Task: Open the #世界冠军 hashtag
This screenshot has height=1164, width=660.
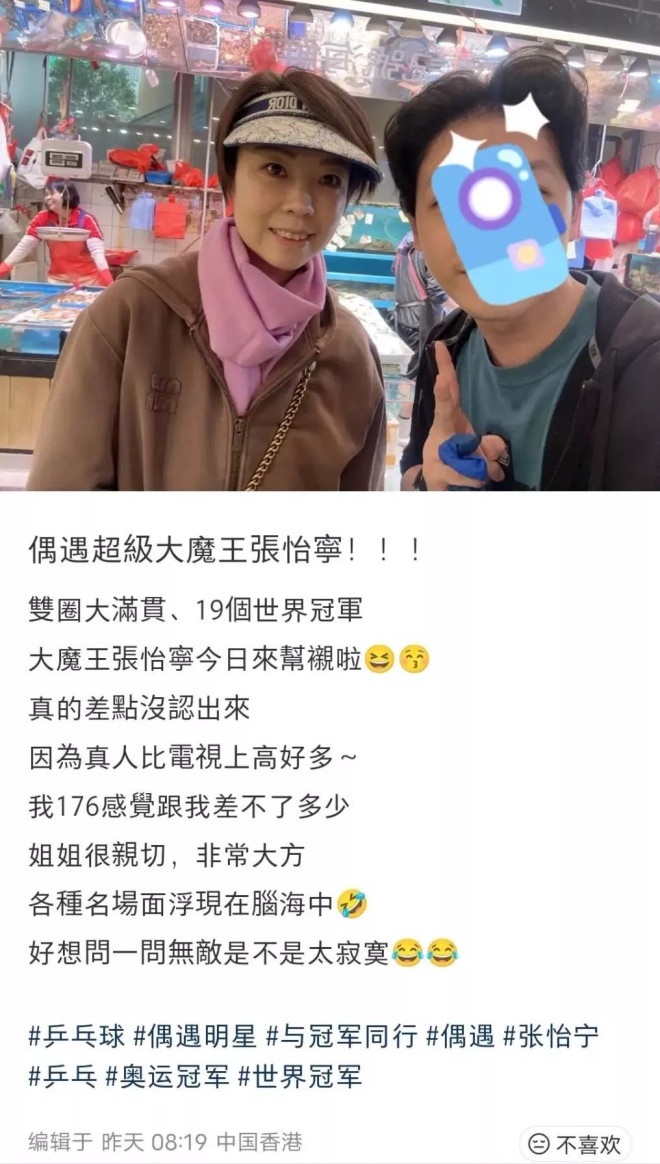Action: 300,1077
